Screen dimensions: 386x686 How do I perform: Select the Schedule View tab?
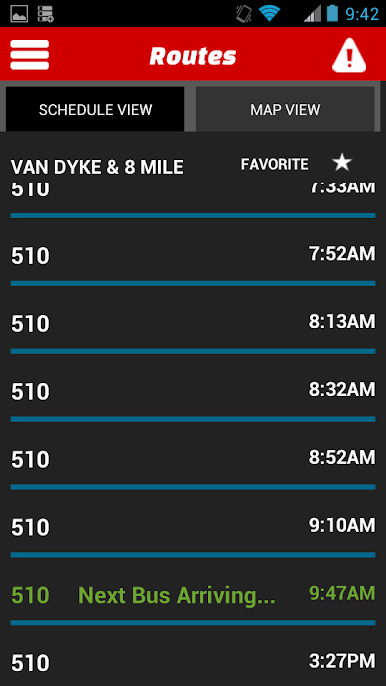click(95, 109)
